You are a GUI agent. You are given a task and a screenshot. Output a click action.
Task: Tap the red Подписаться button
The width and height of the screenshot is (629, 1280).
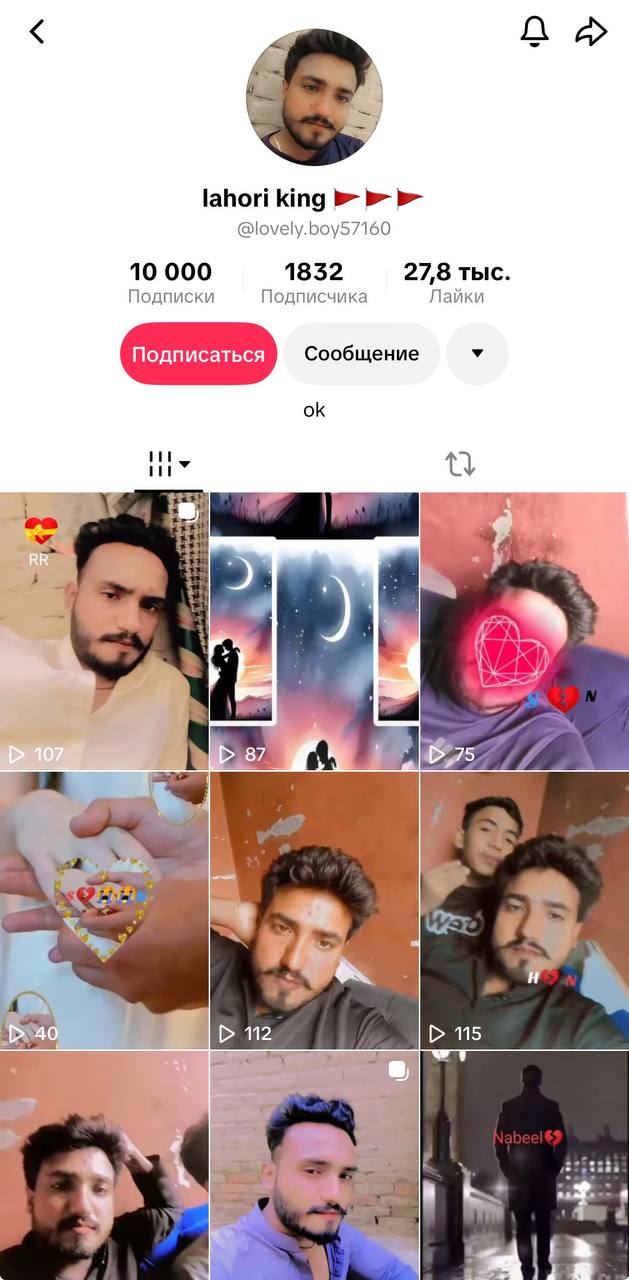[x=198, y=354]
